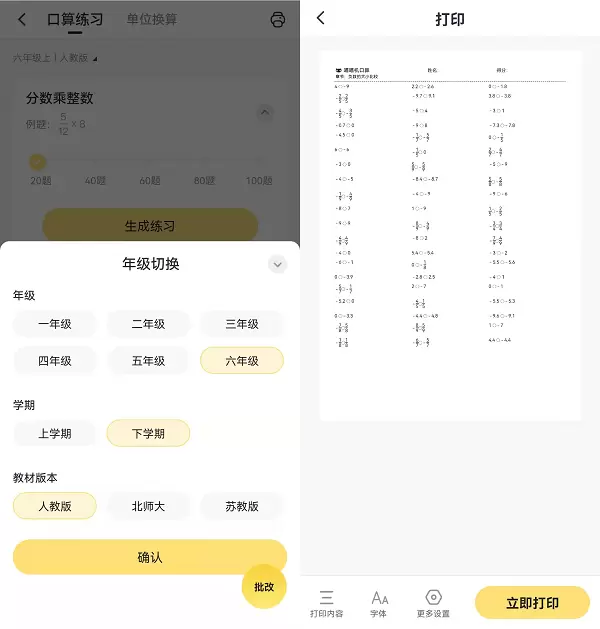
Task: Open 更多设置 options
Action: pos(433,603)
